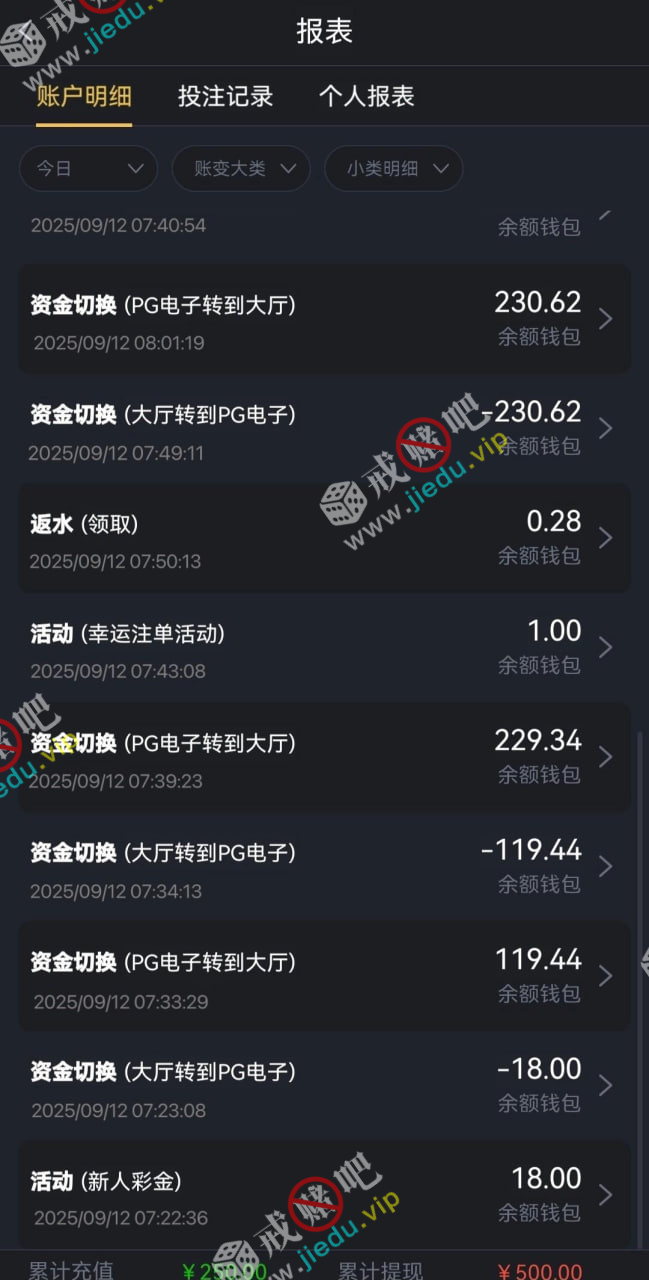Go back from the 报表 page
The image size is (649, 1280).
[x=25, y=30]
